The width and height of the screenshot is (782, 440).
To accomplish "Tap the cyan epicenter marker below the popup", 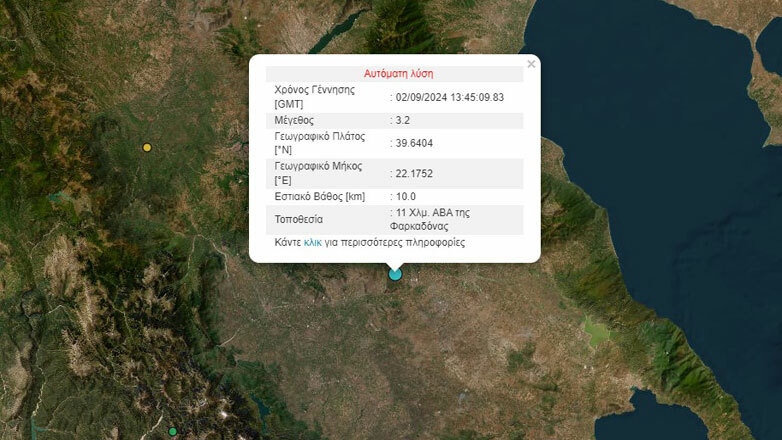I will pyautogui.click(x=395, y=273).
